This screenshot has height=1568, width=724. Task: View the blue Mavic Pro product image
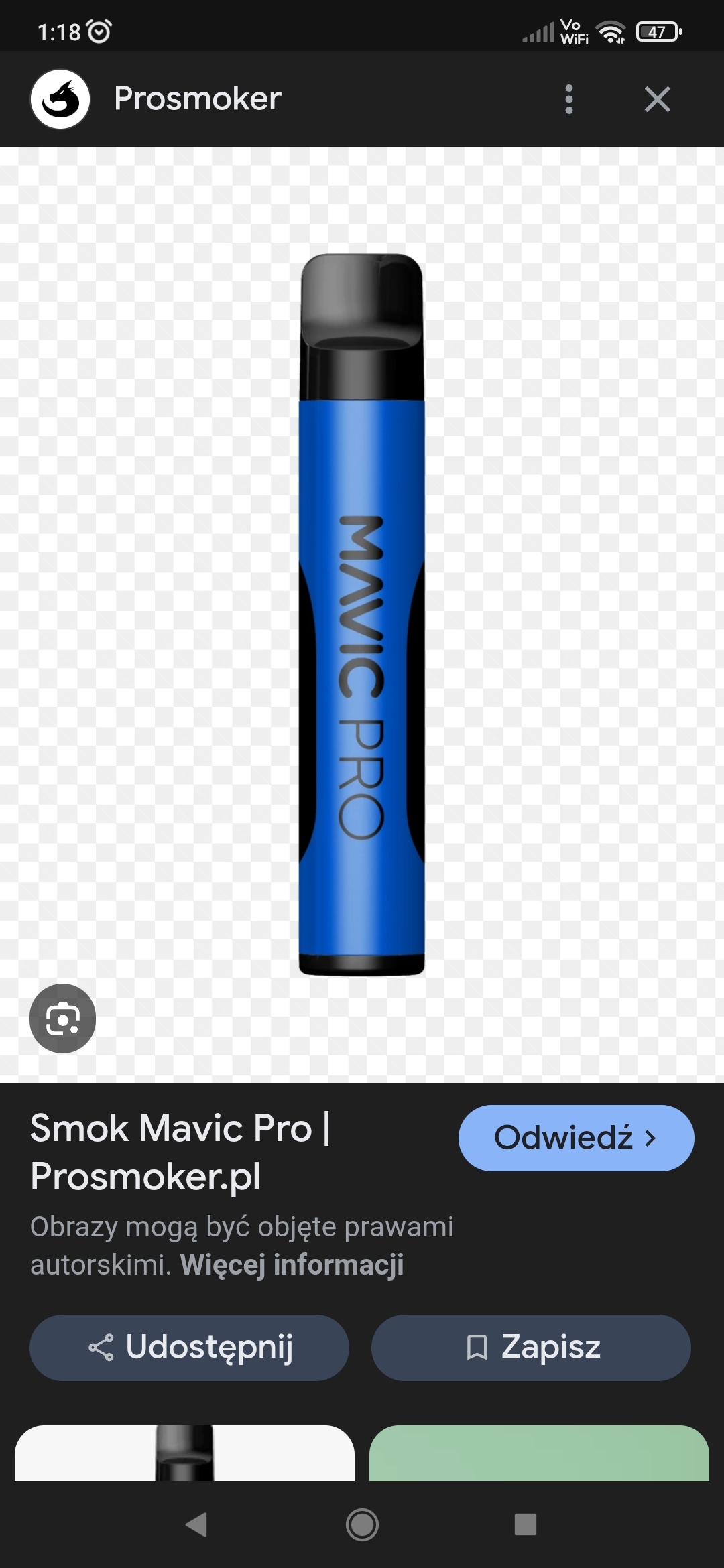click(x=361, y=614)
